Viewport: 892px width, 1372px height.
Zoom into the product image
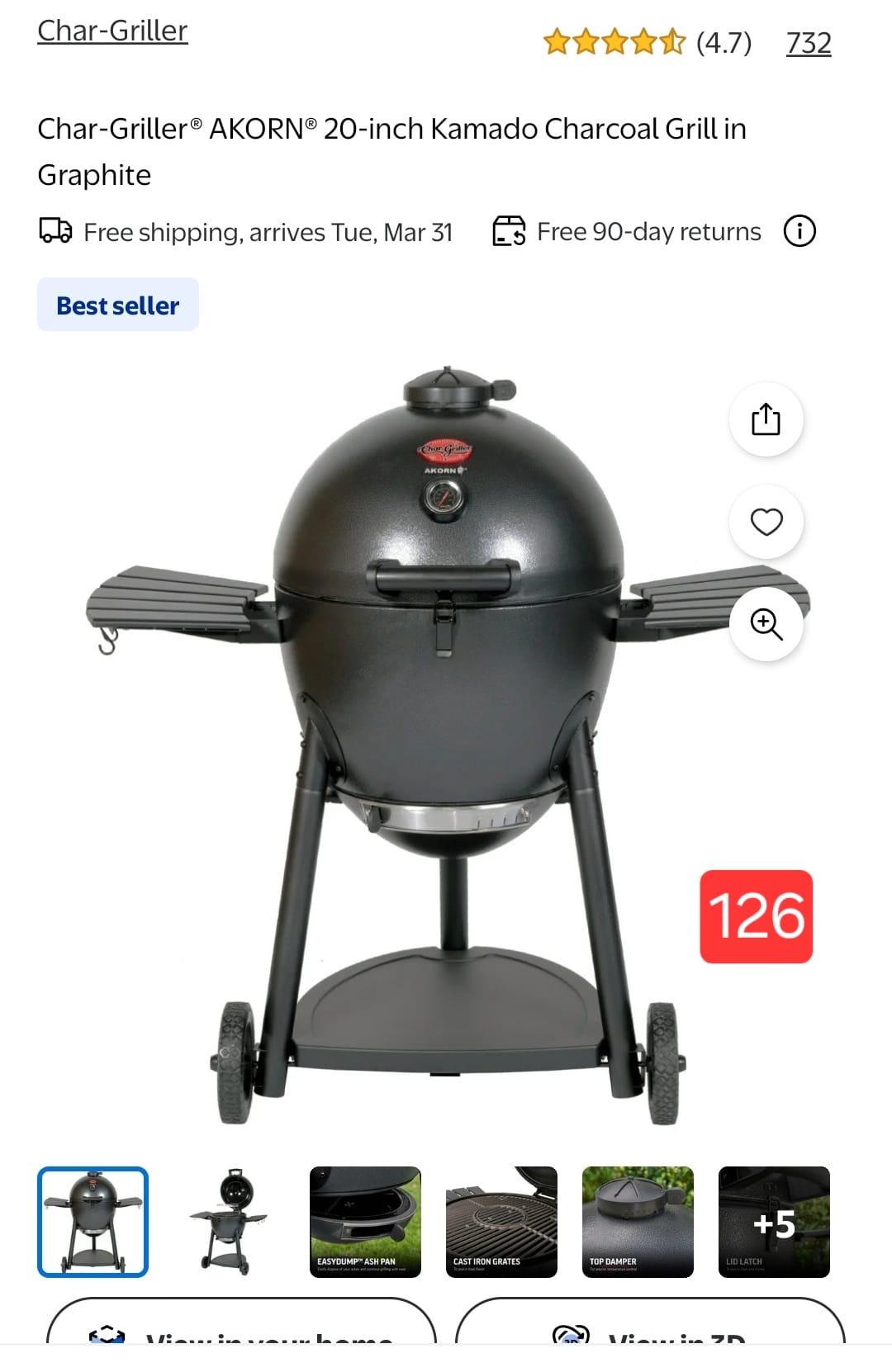point(766,624)
